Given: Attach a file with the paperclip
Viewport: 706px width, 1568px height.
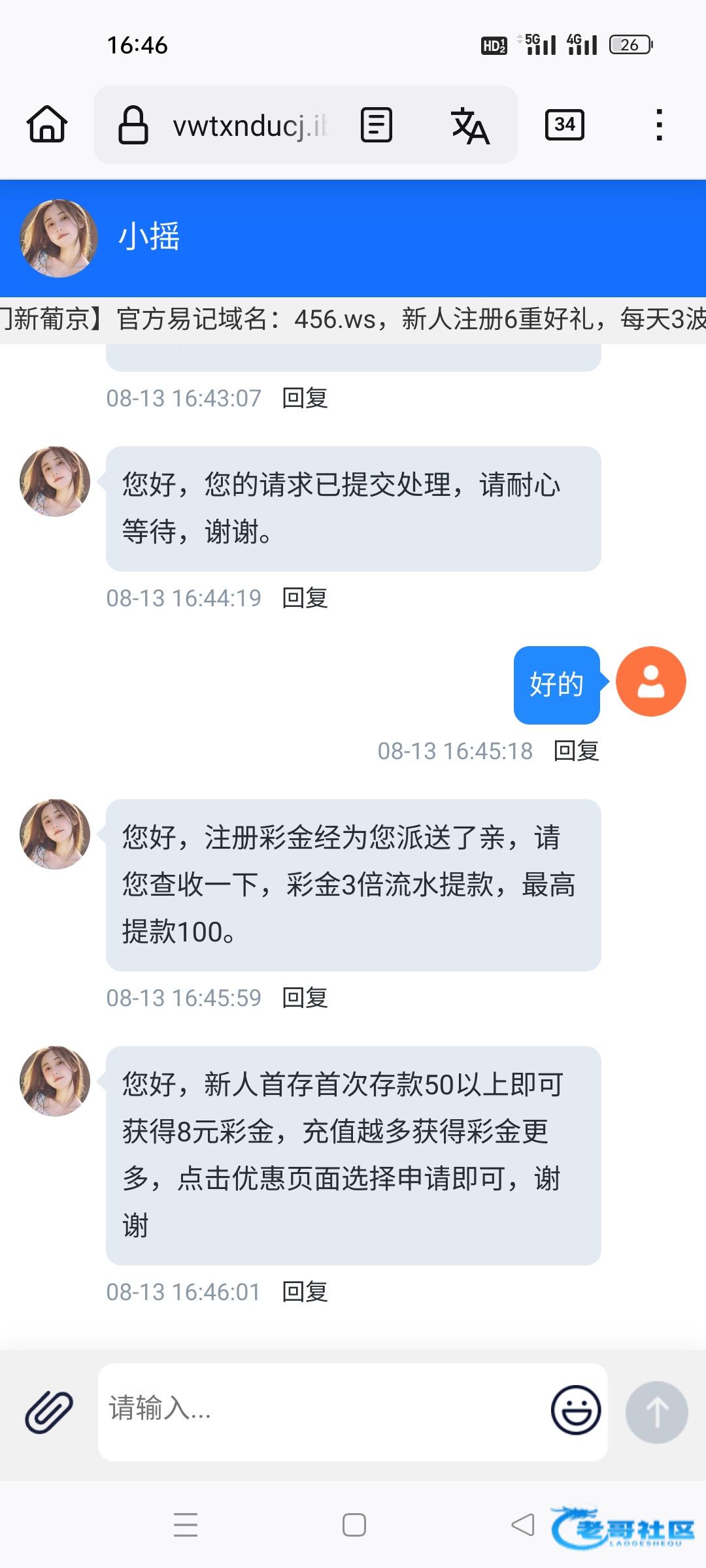Looking at the screenshot, I should (49, 1412).
